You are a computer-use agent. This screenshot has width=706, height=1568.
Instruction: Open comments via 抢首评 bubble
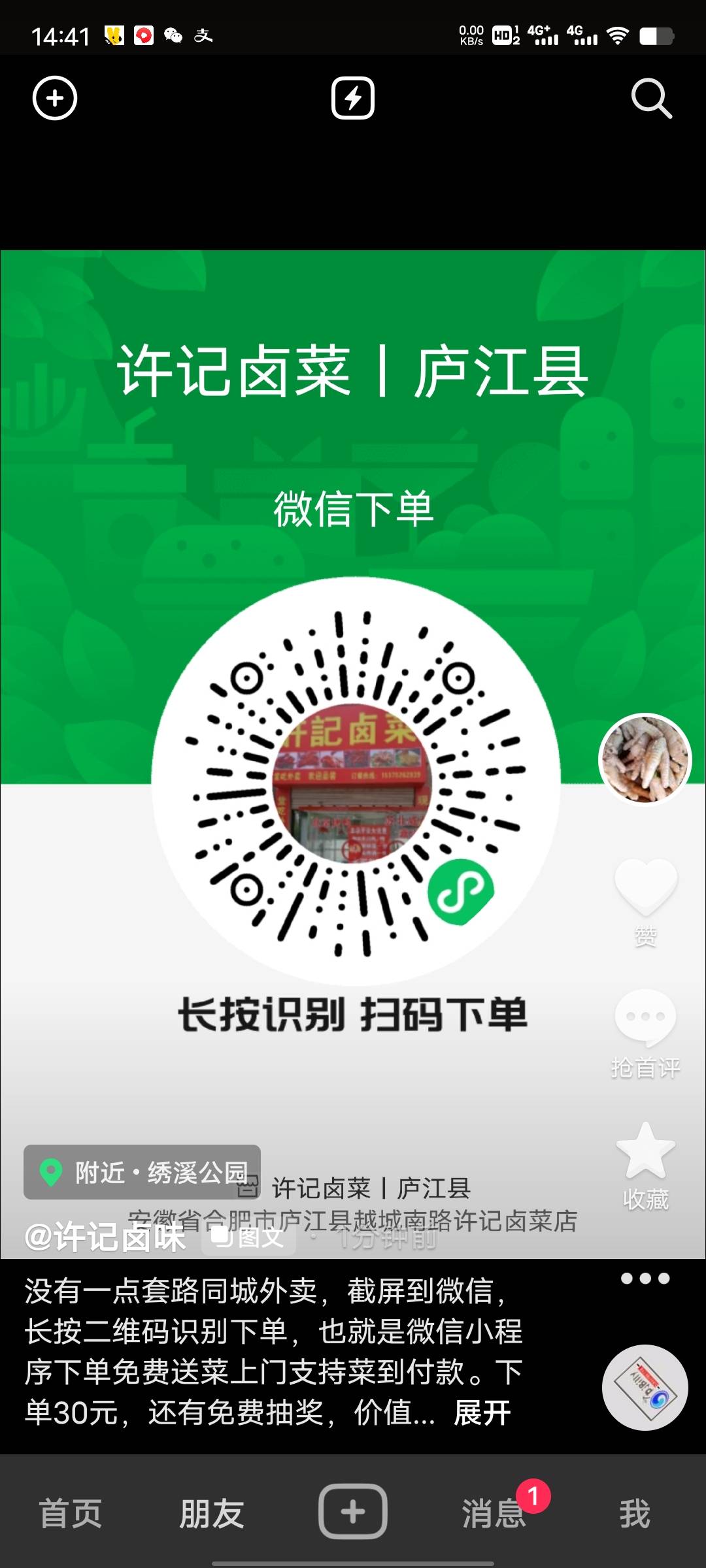645,1019
